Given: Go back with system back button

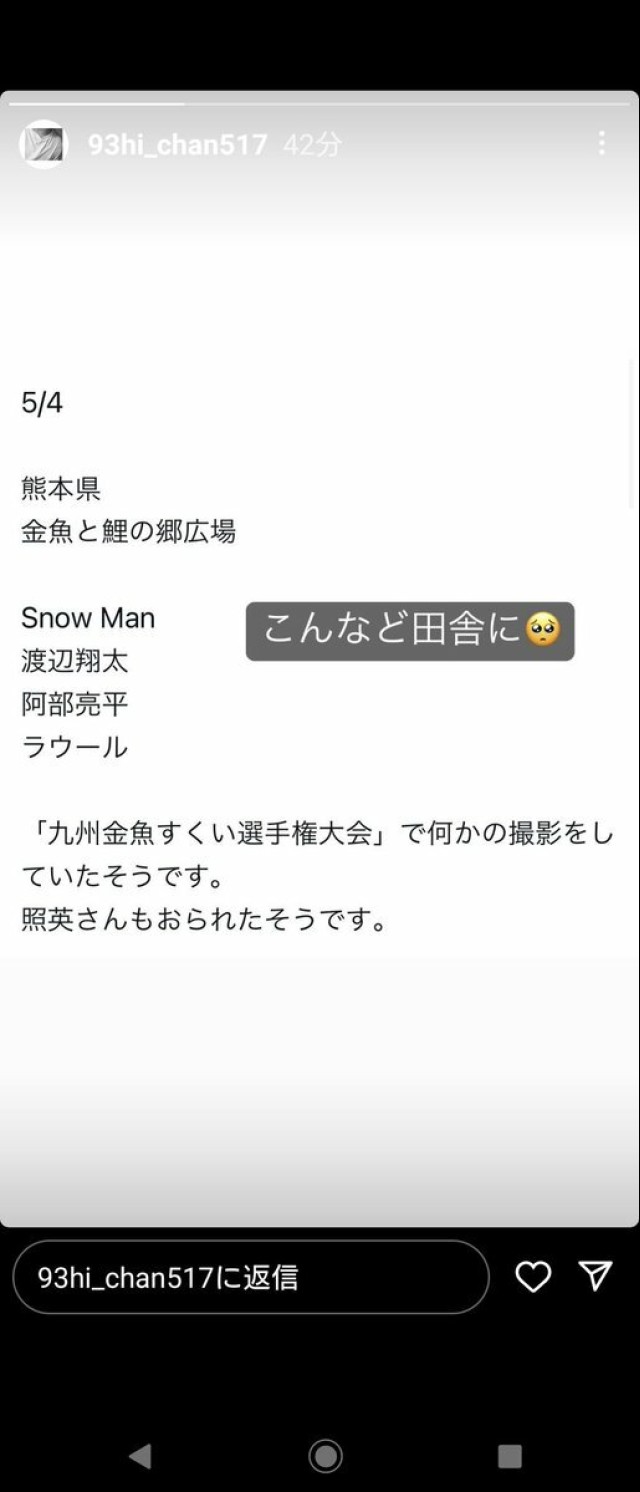Looking at the screenshot, I should pos(140,1456).
